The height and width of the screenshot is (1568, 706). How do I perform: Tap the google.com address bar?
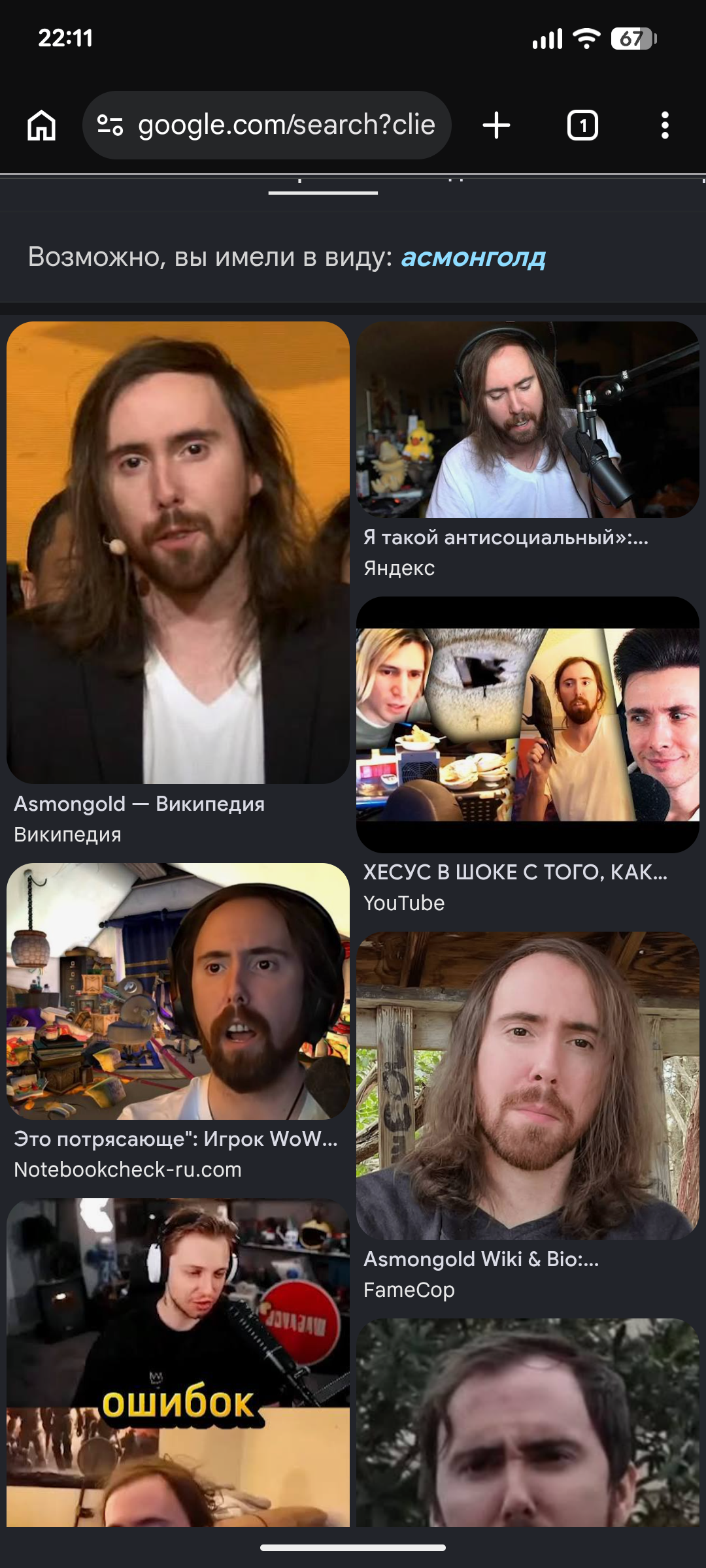pyautogui.click(x=267, y=125)
